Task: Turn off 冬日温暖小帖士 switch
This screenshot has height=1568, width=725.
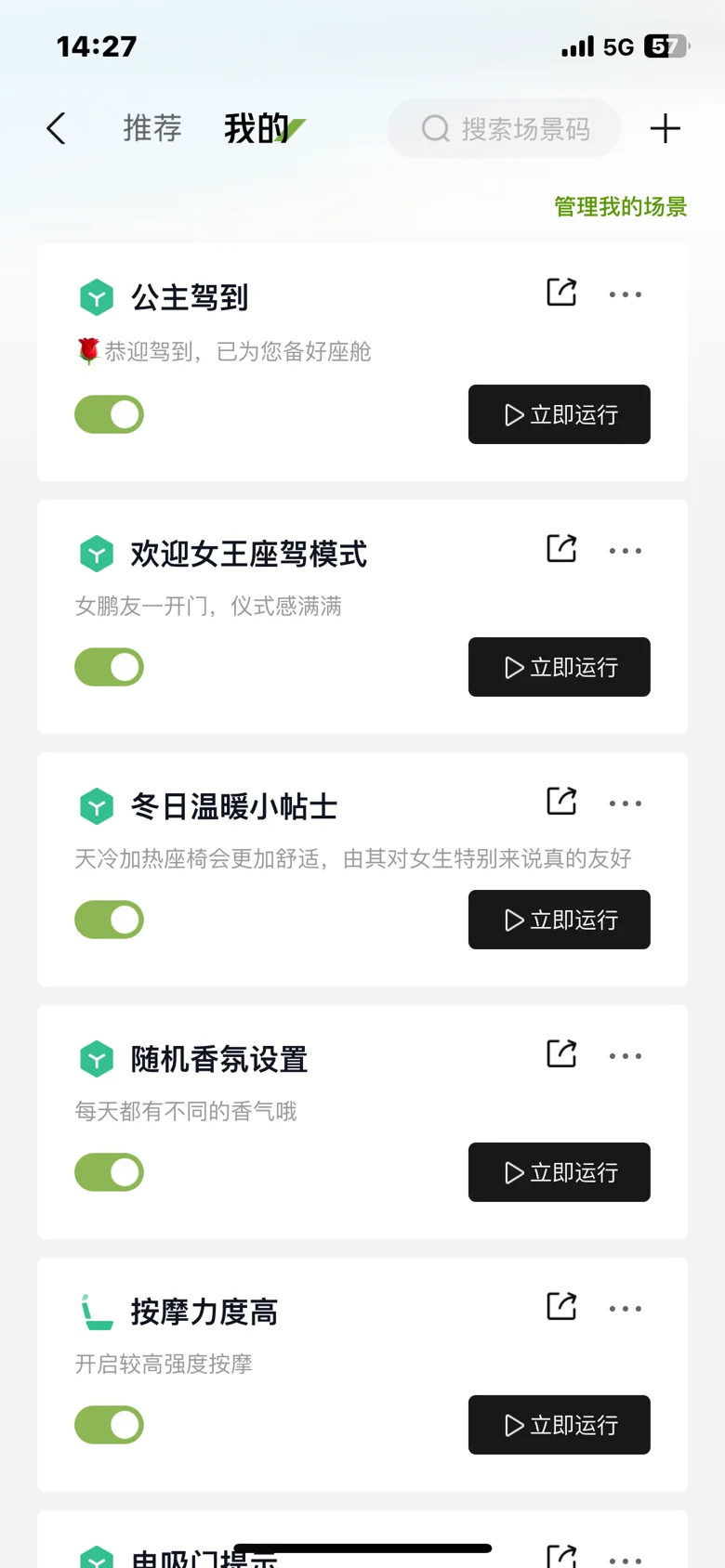Action: (110, 920)
